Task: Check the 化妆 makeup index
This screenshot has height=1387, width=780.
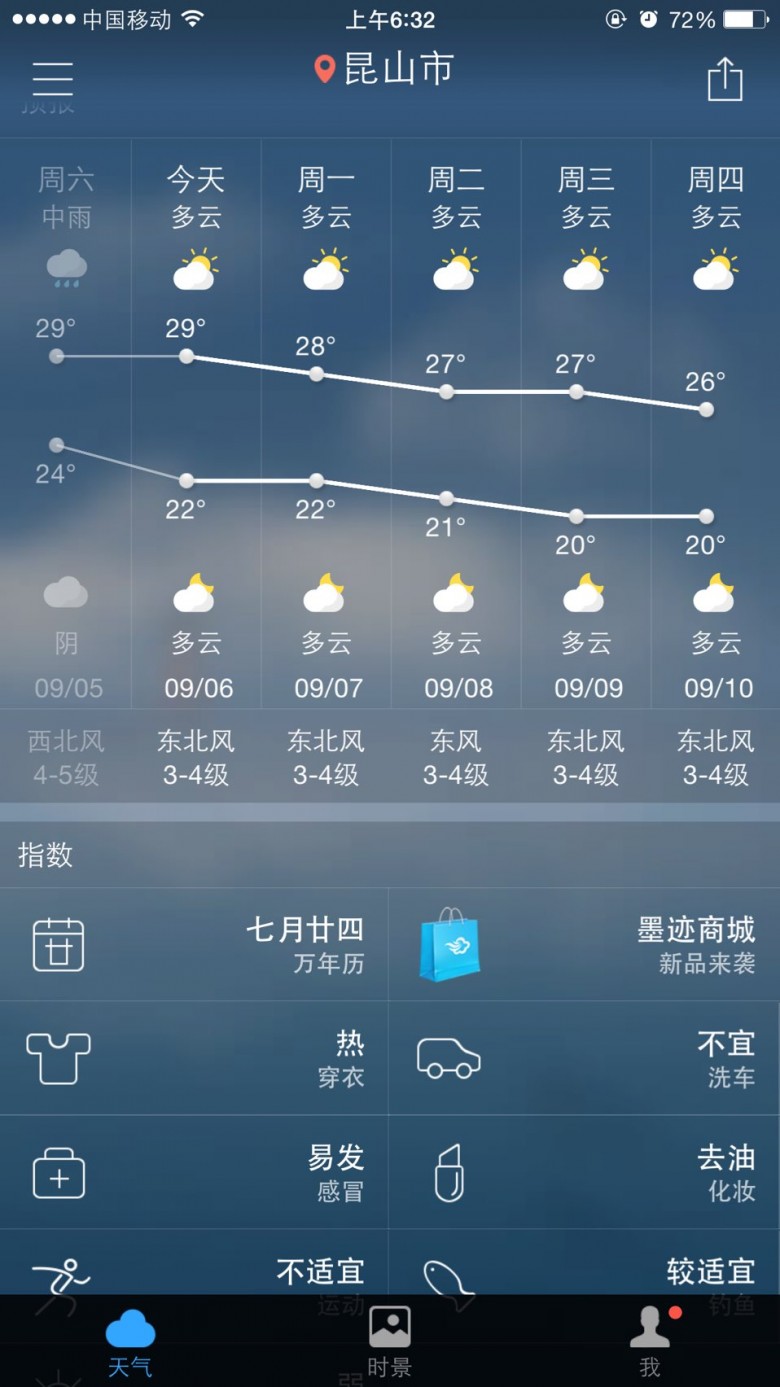Action: coord(585,1173)
